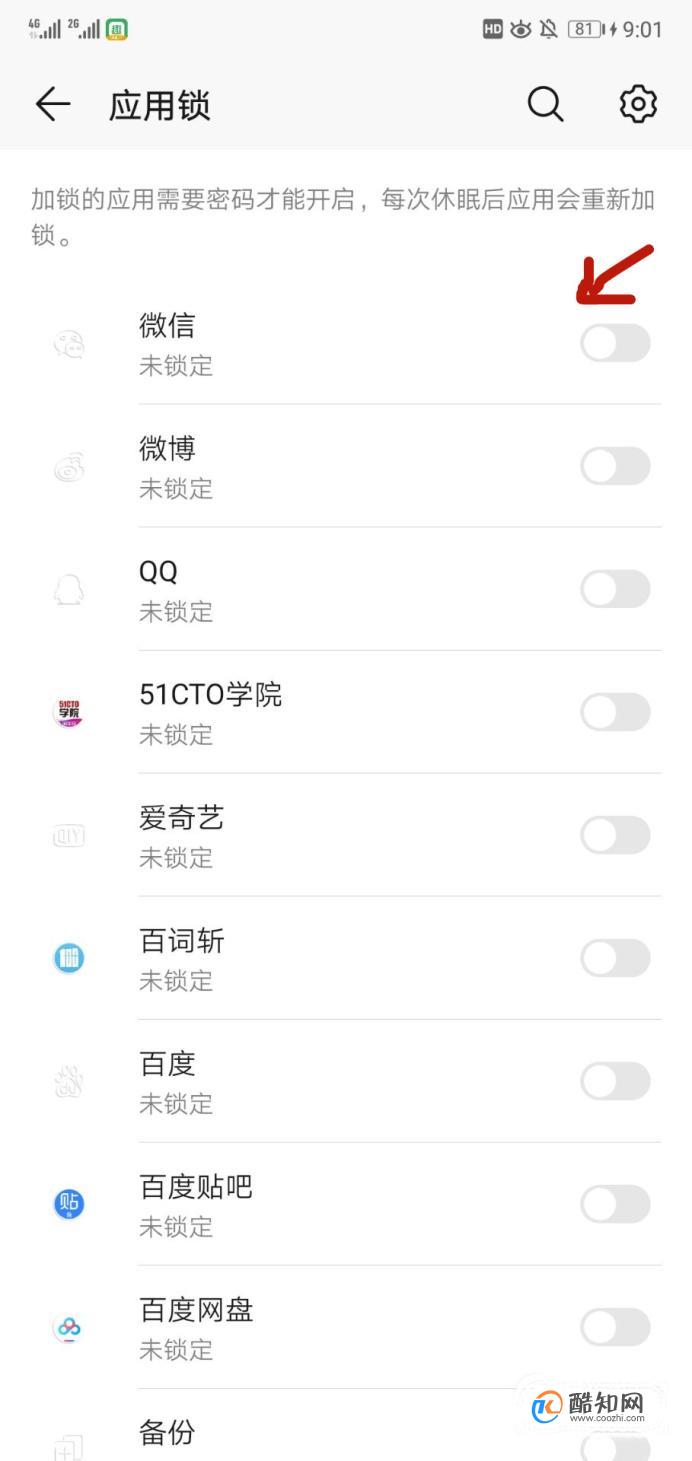The image size is (692, 1461).
Task: Turn on lock for 百度贴吧
Action: 615,1204
